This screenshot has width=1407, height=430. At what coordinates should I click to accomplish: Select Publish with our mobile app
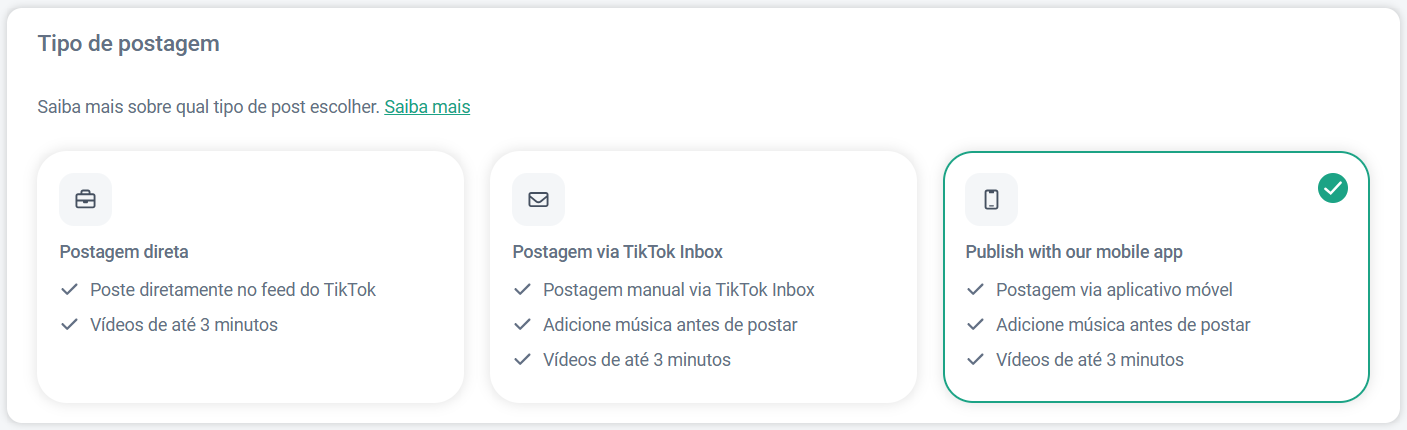1155,277
